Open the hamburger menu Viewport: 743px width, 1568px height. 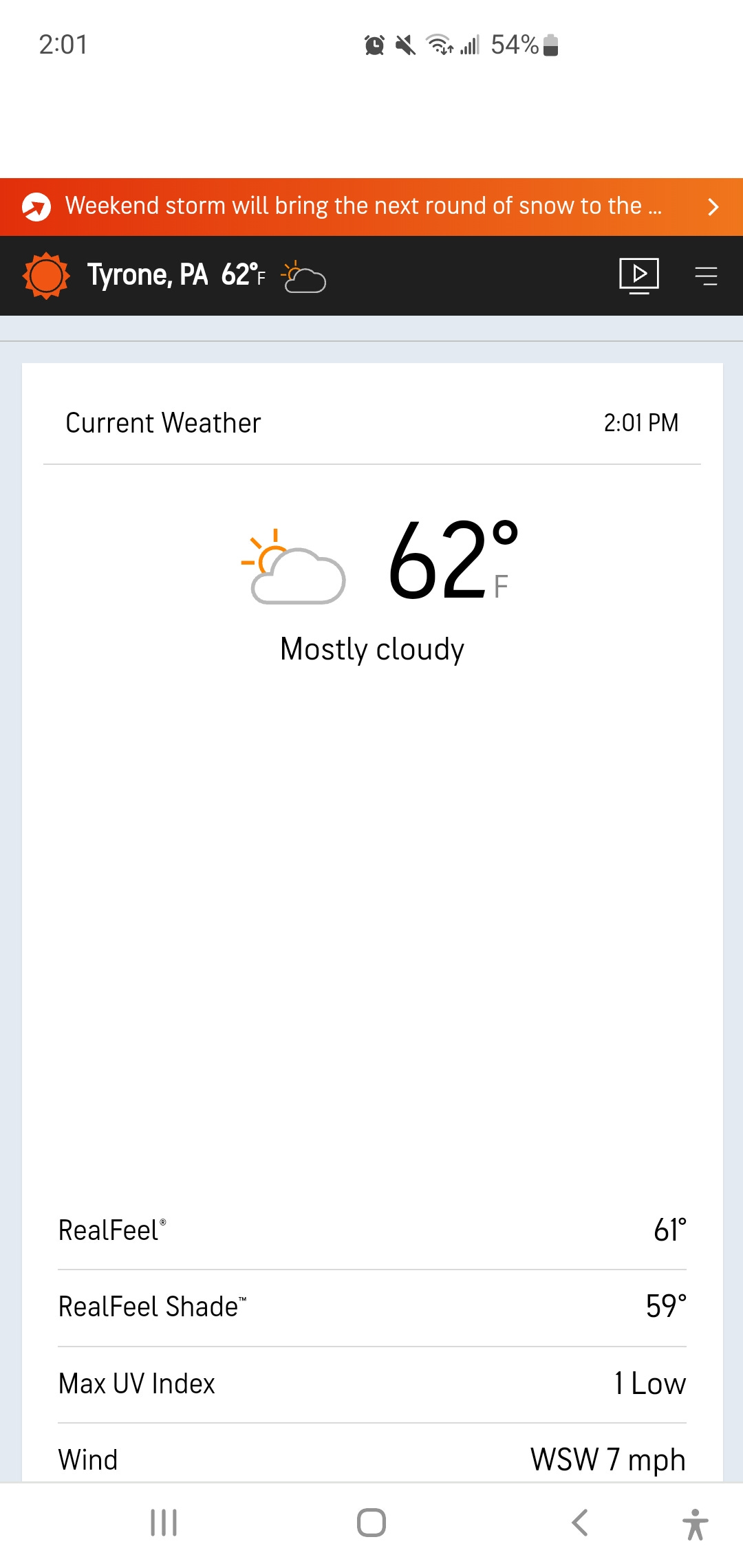[706, 276]
